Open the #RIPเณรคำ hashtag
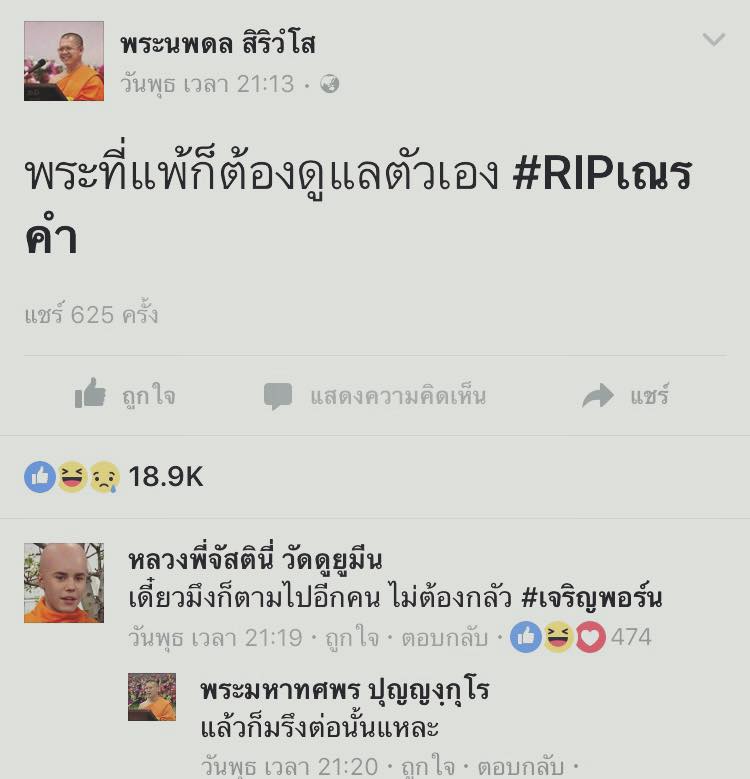Viewport: 750px width, 779px height. tap(600, 177)
